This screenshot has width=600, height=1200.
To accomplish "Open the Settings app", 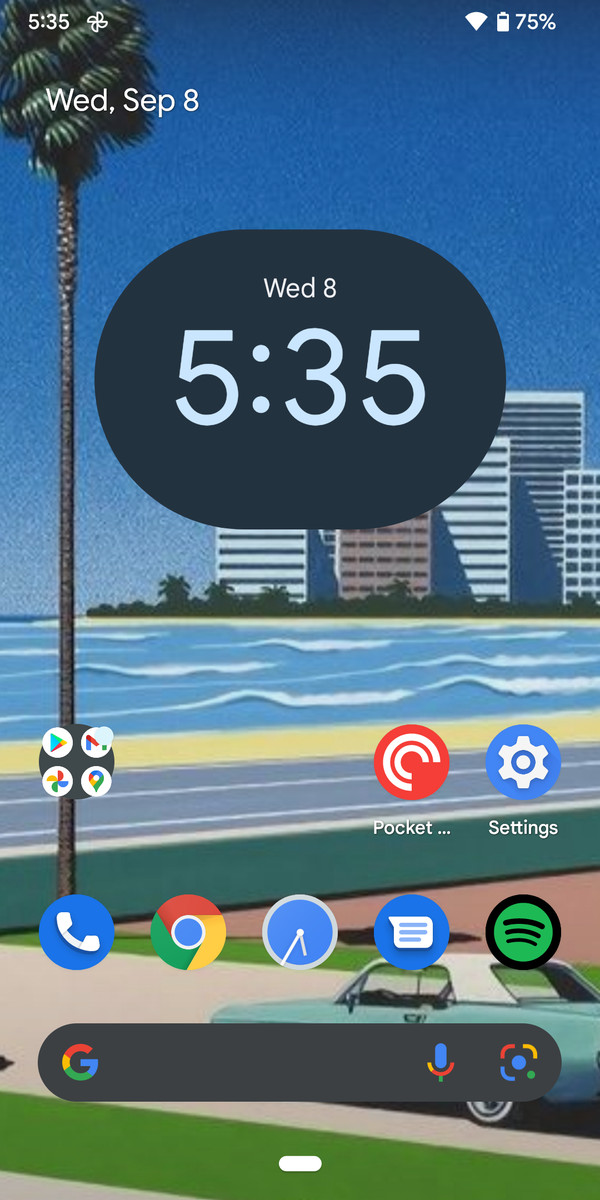I will click(523, 762).
